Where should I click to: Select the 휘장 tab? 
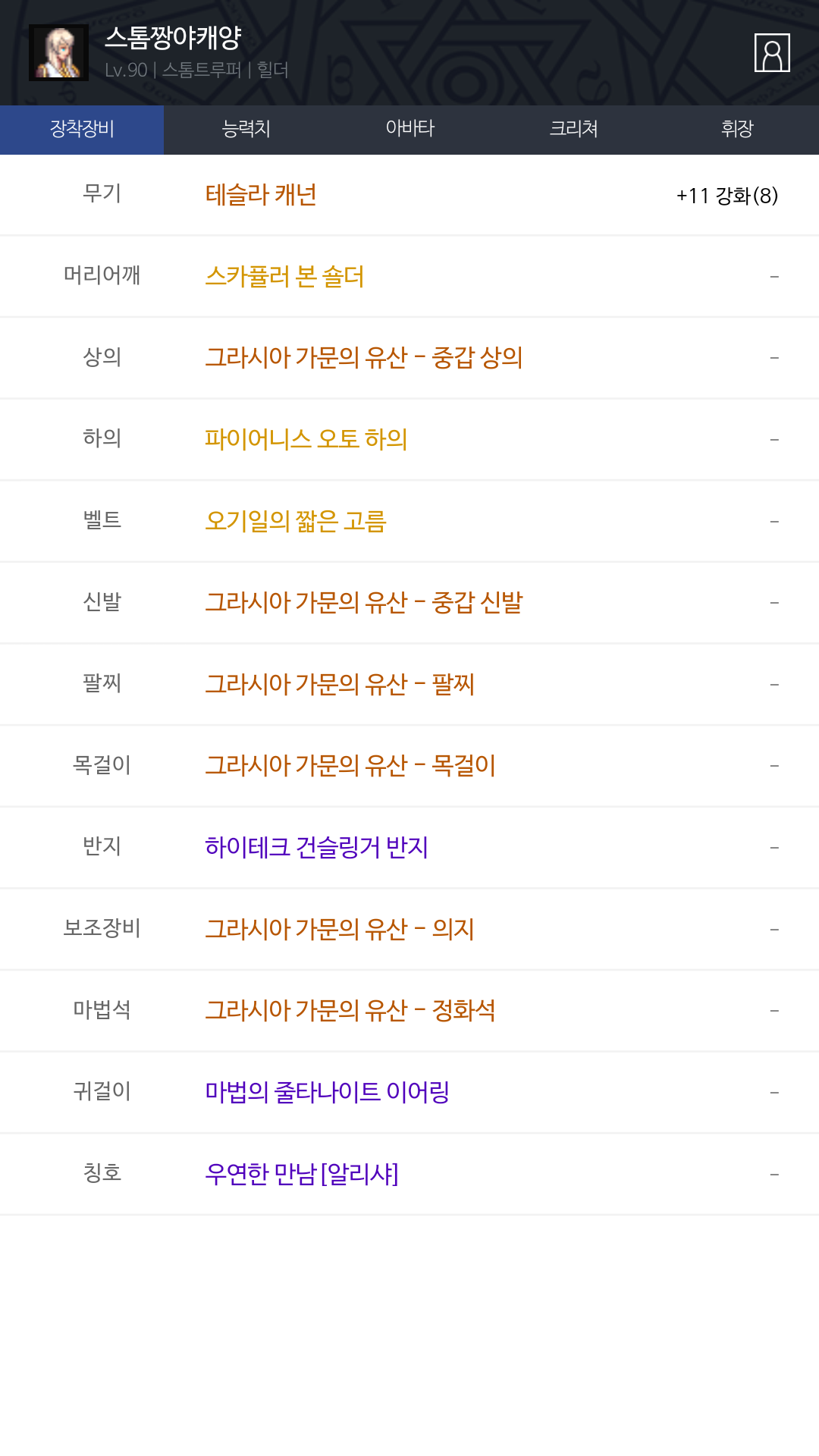click(737, 130)
